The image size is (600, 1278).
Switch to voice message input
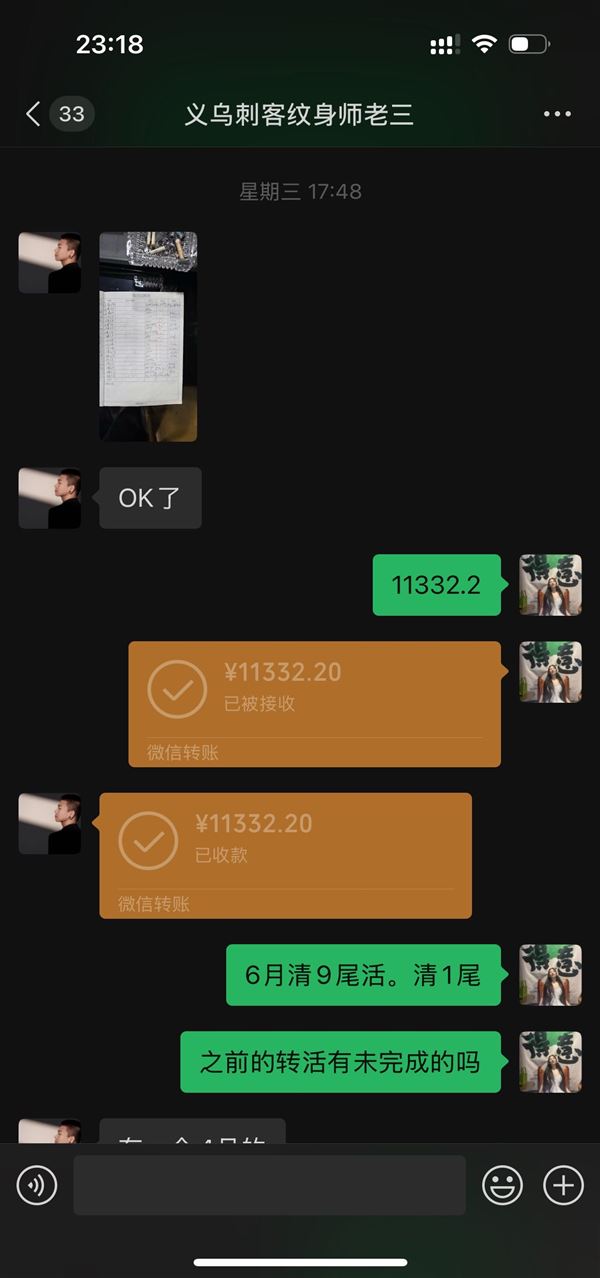pyautogui.click(x=37, y=1186)
